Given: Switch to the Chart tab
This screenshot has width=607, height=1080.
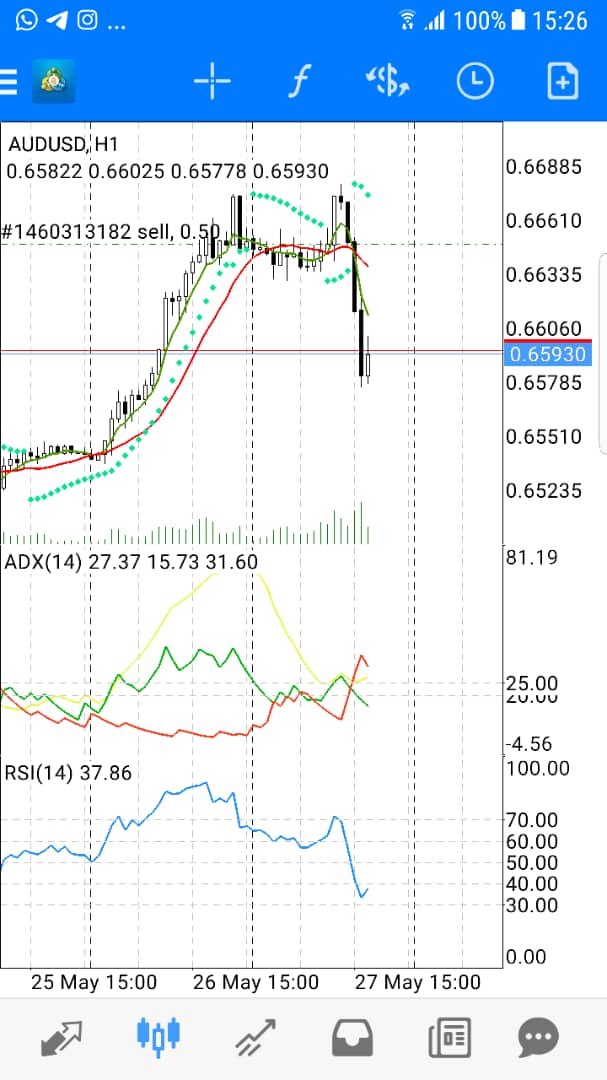Looking at the screenshot, I should point(158,1037).
